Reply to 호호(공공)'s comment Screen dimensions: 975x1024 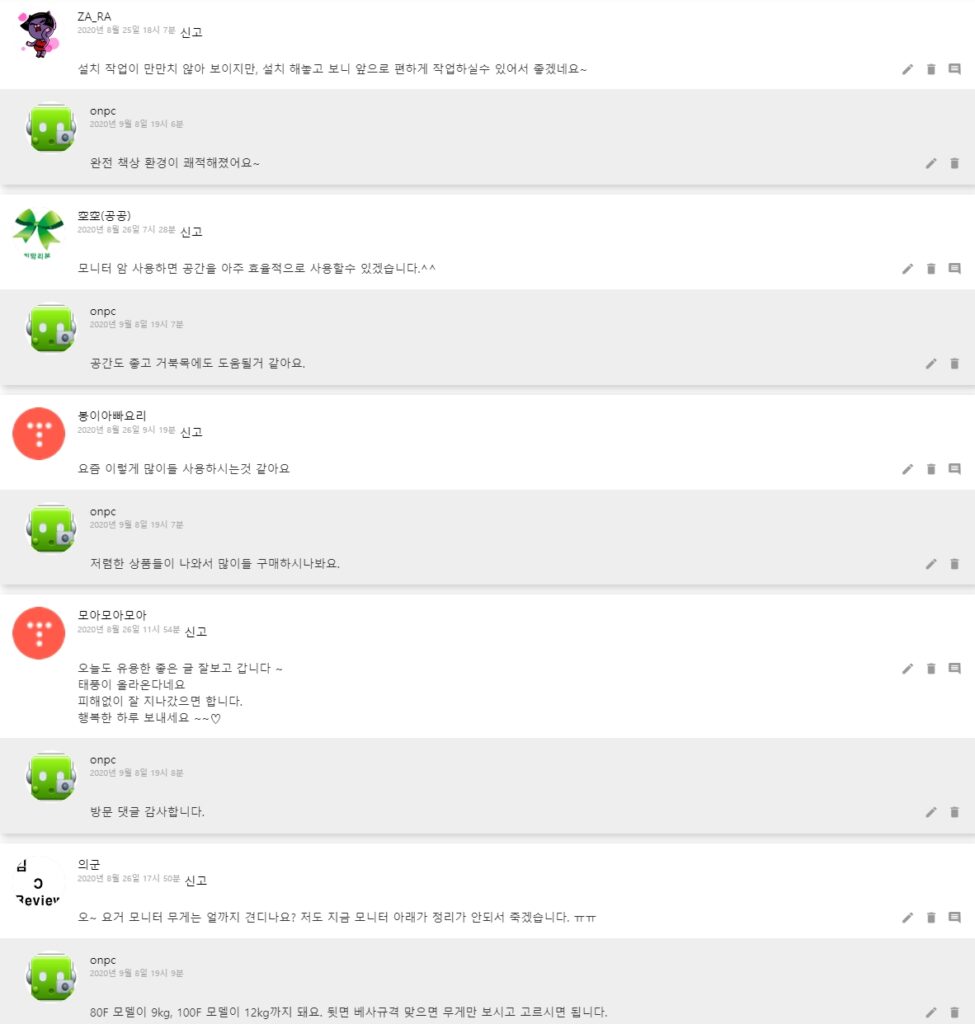coord(954,269)
